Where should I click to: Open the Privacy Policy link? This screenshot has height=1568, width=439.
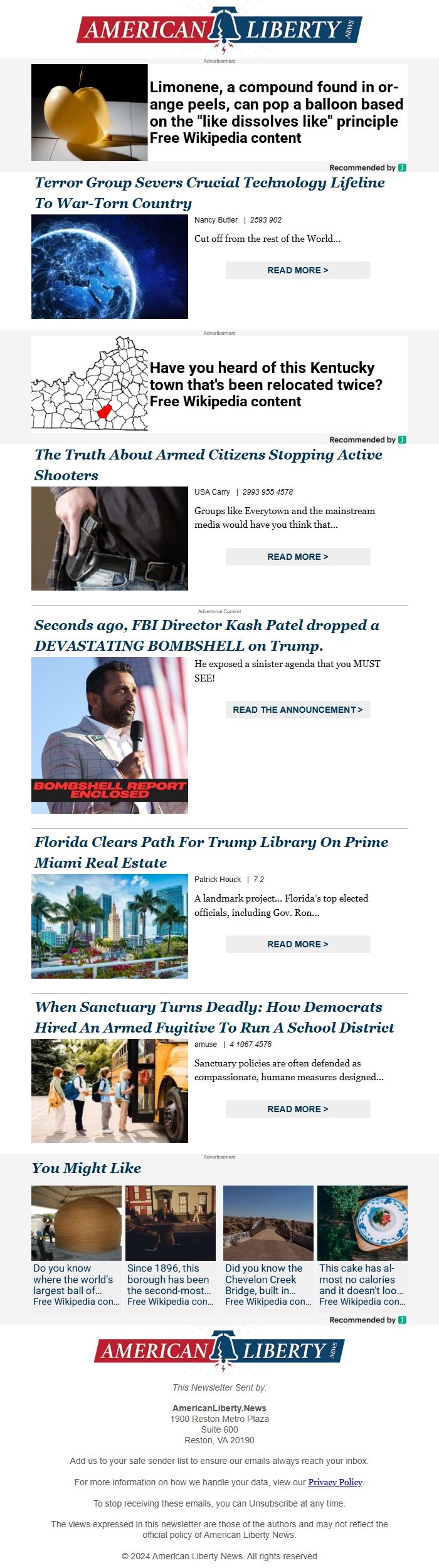point(335,1482)
